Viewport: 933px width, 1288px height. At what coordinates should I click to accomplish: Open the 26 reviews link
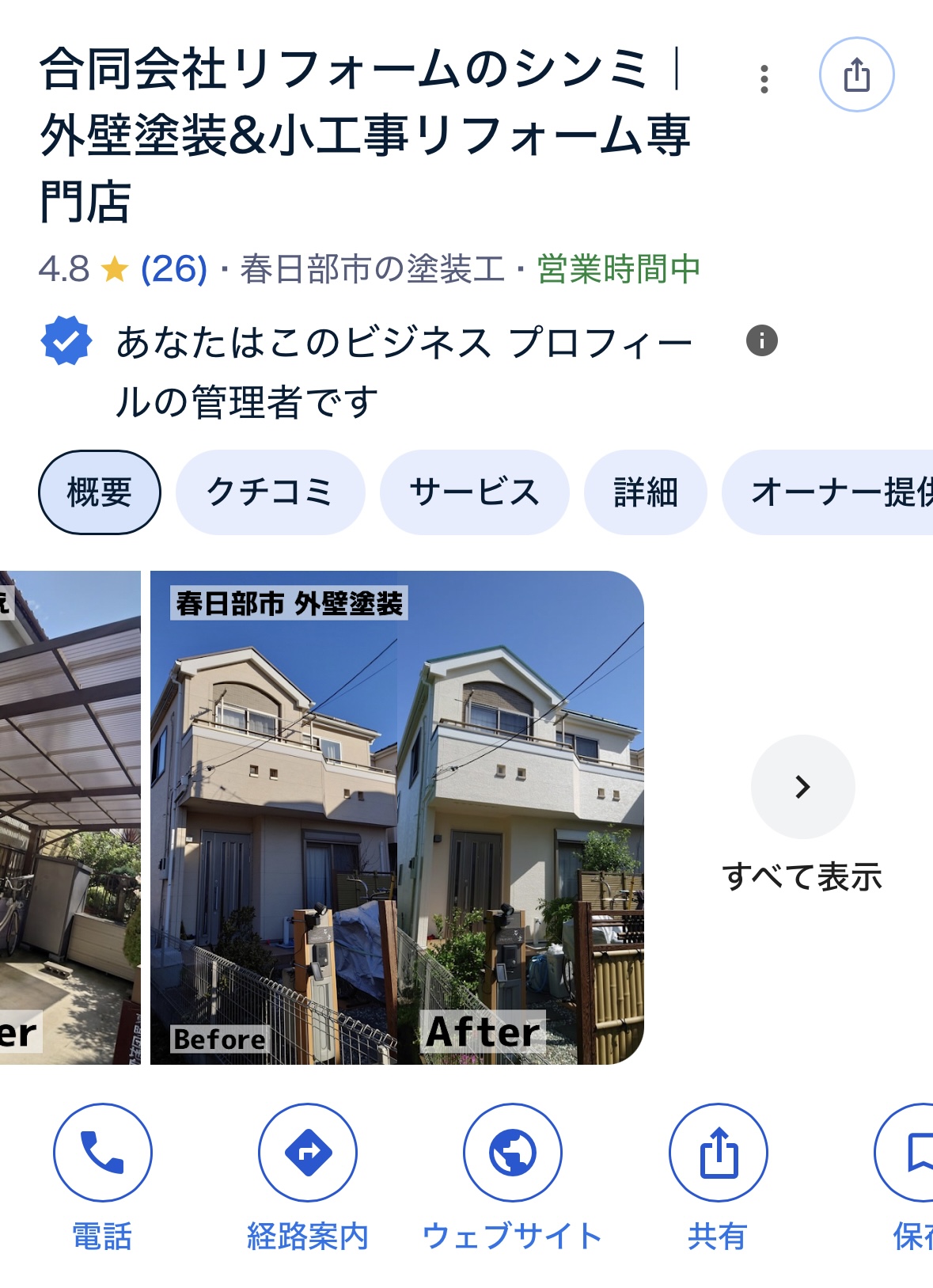(x=173, y=269)
